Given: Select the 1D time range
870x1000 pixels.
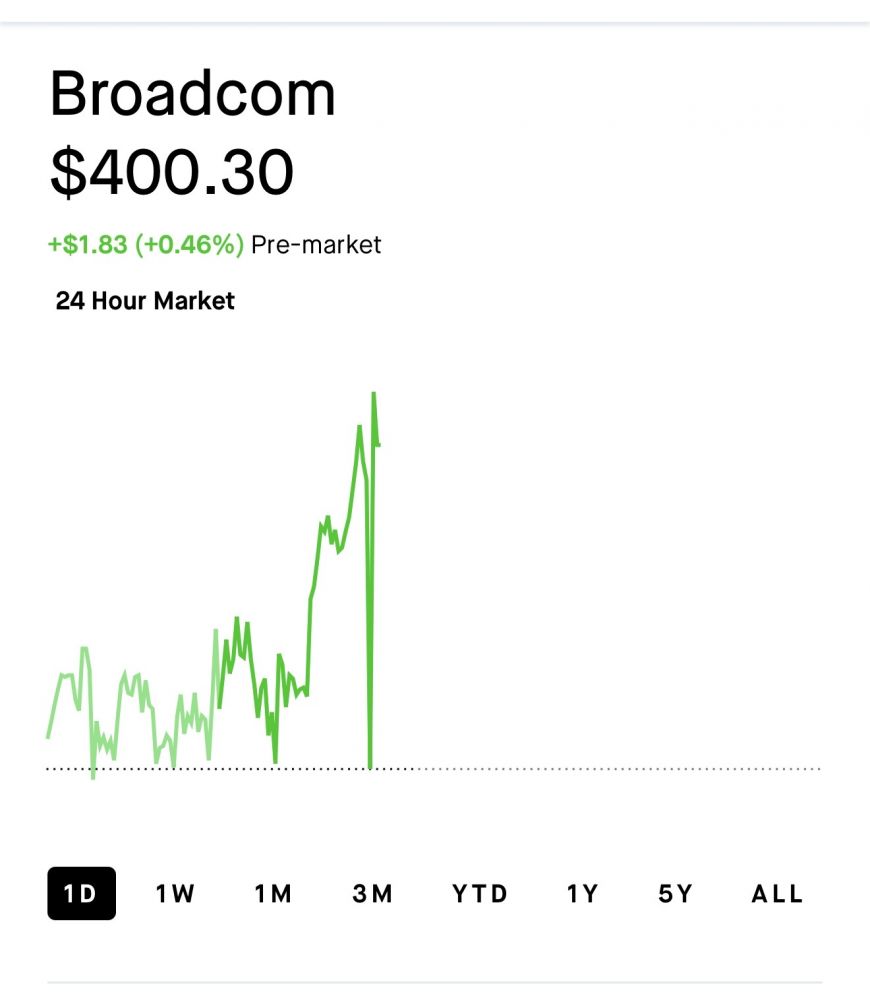Looking at the screenshot, I should pyautogui.click(x=81, y=893).
